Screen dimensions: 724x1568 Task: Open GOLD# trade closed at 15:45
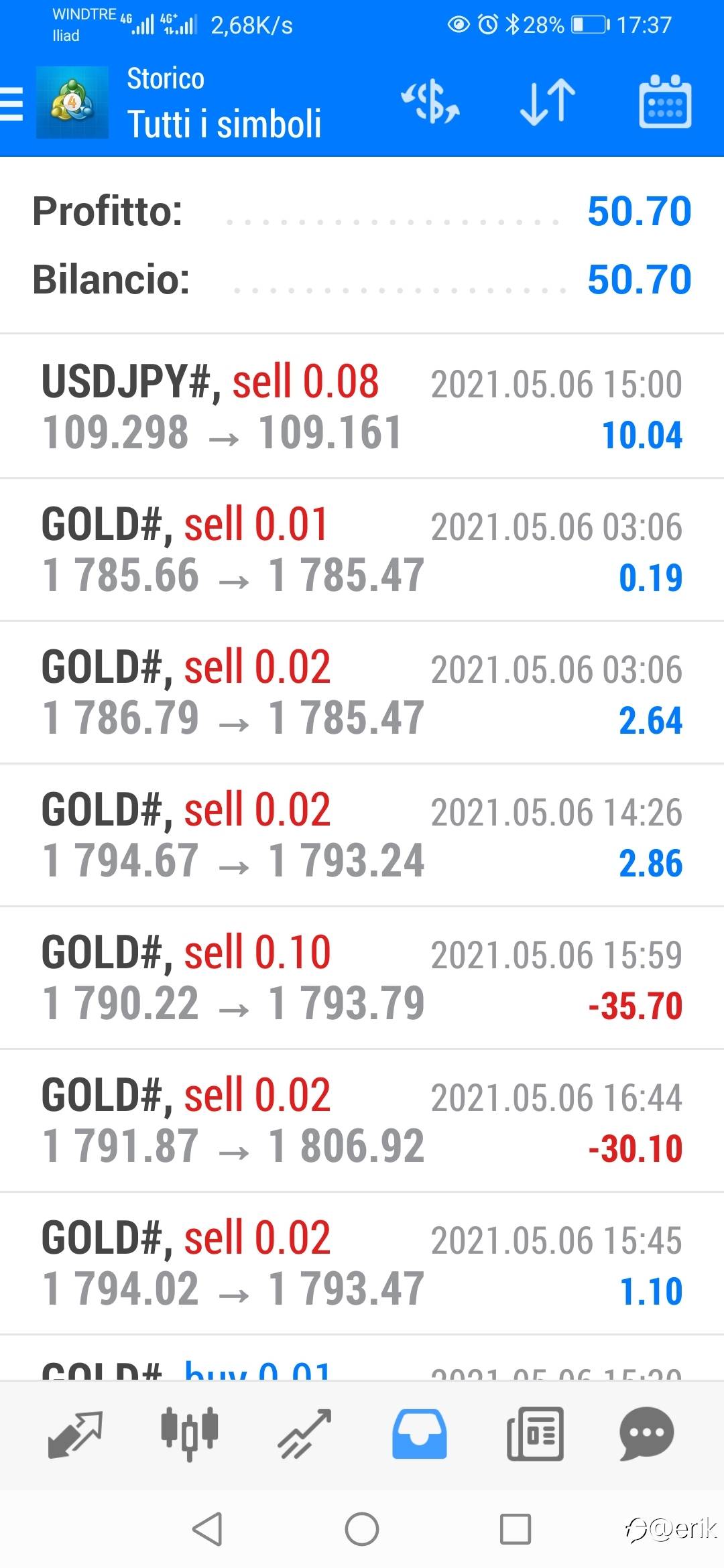coord(362,1263)
